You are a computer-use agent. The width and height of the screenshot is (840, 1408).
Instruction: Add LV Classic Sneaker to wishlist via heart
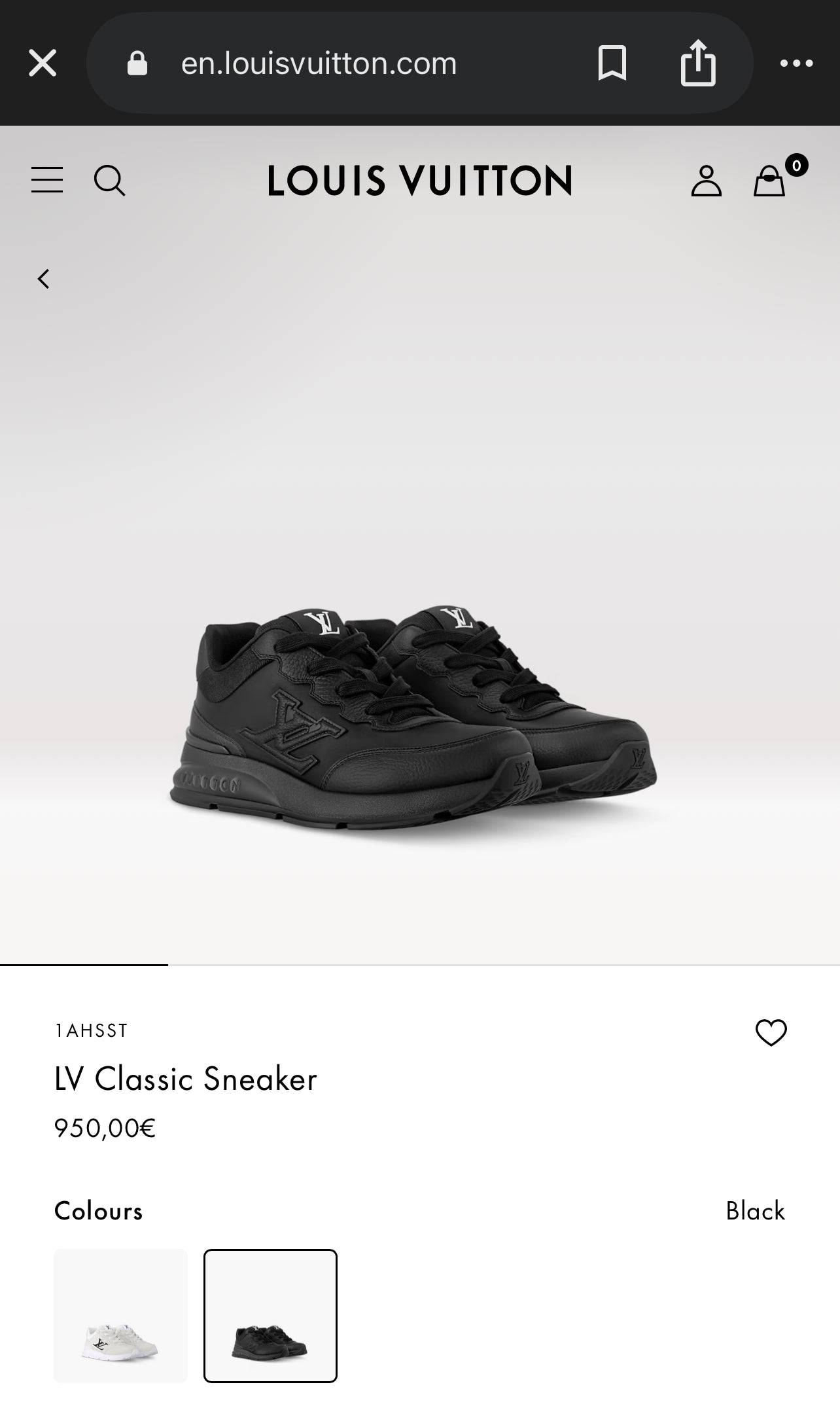point(772,1032)
